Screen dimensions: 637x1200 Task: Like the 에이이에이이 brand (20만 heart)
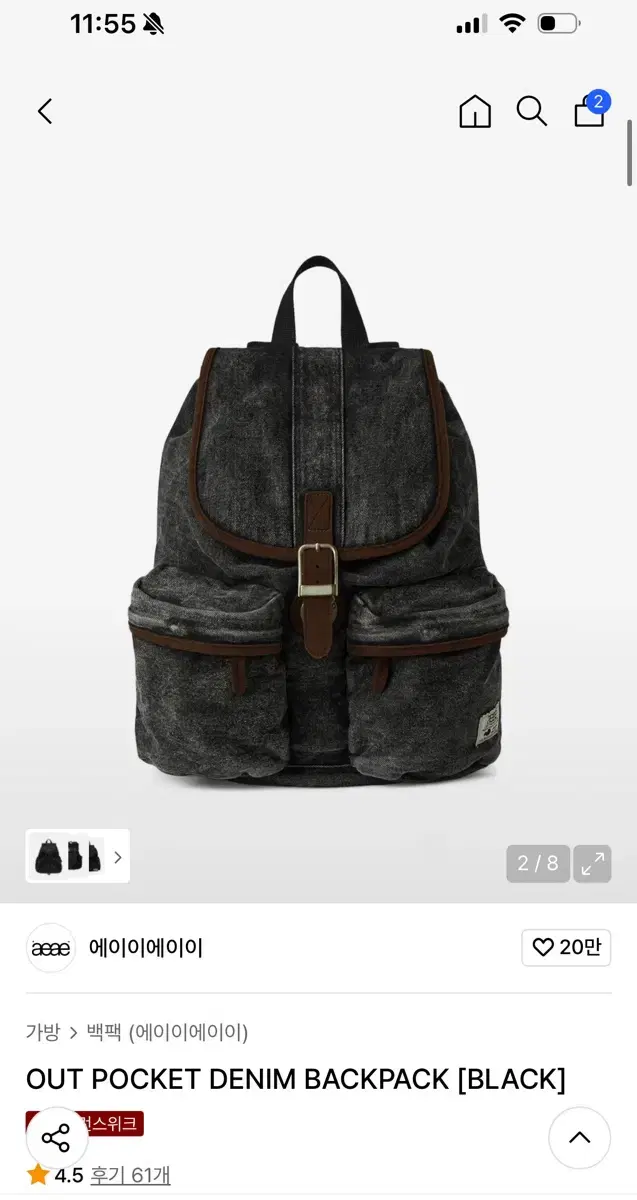pyautogui.click(x=566, y=947)
